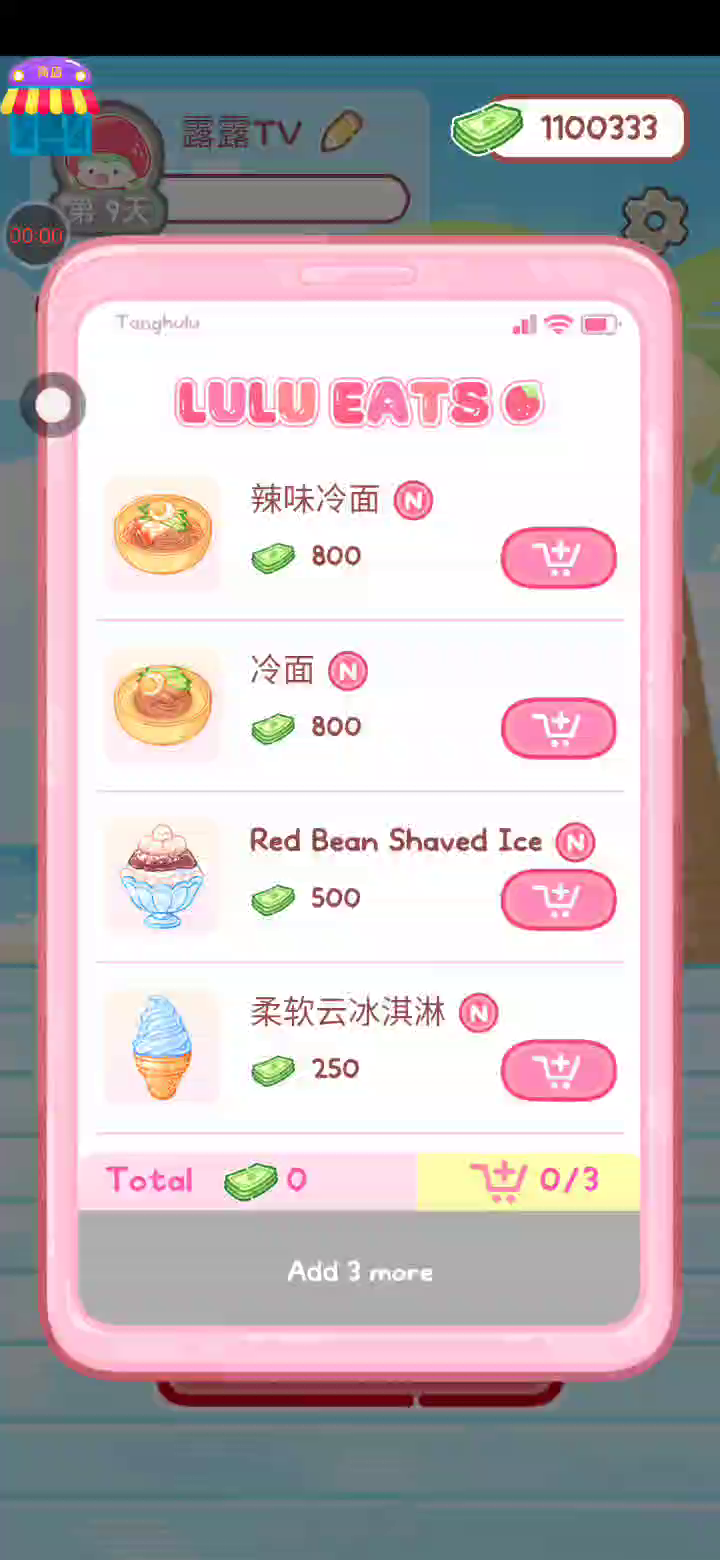Open the shop icon
This screenshot has width=720, height=1560.
coord(48,103)
